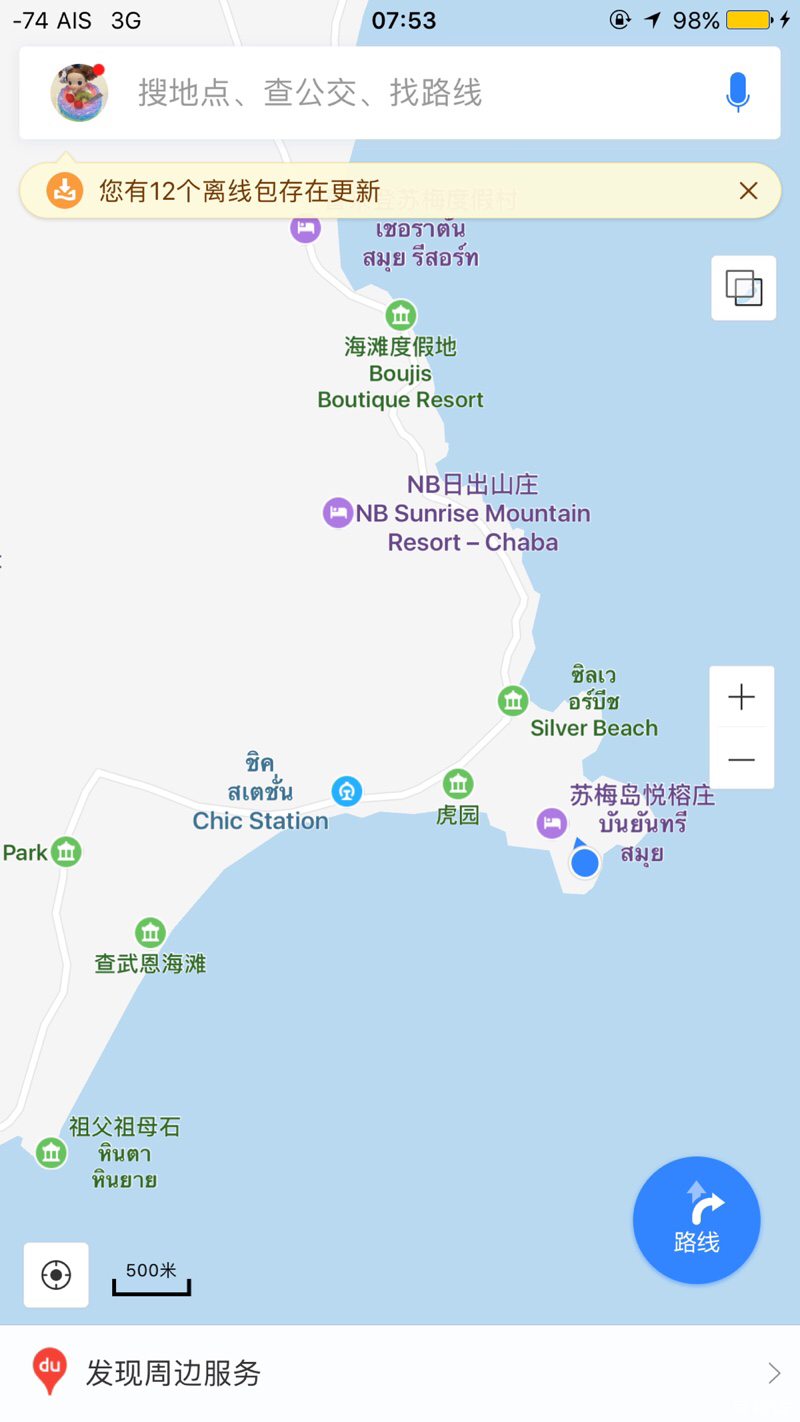Select the 苏梅岛悦榕庄 hotel marker
This screenshot has width=800, height=1422.
pyautogui.click(x=552, y=824)
